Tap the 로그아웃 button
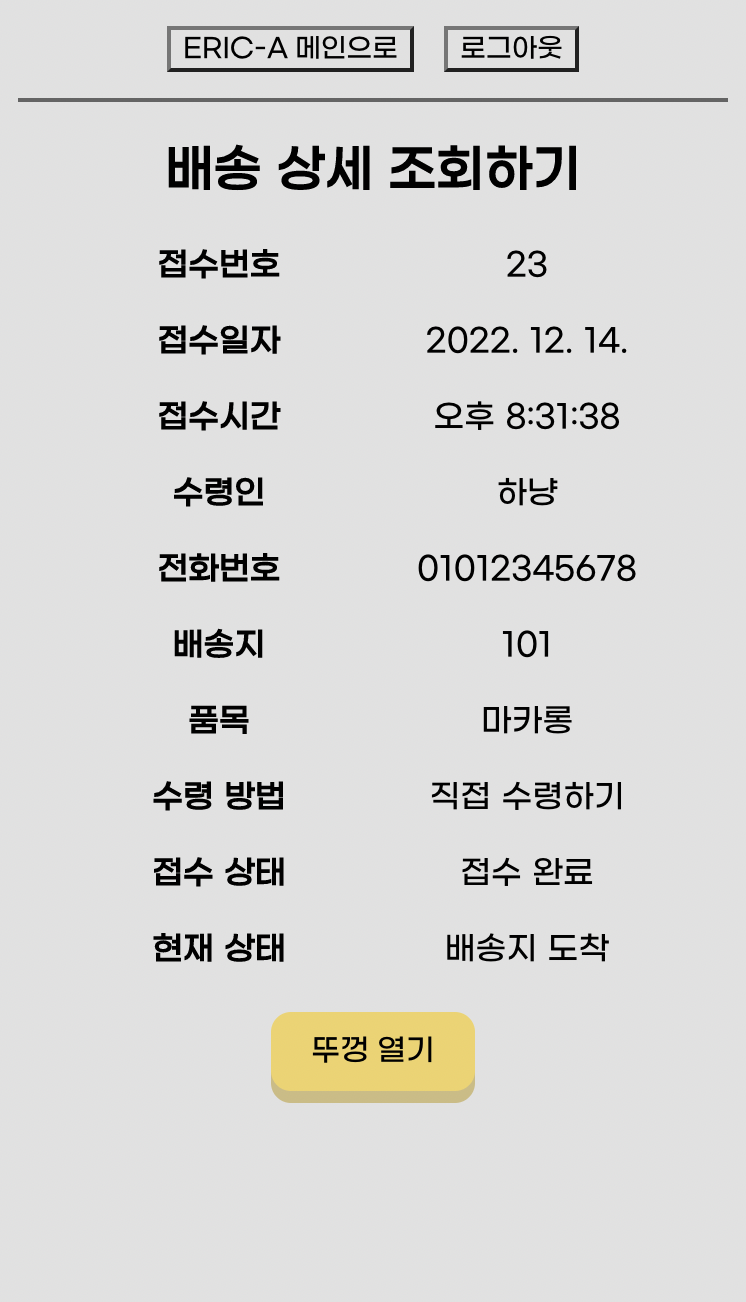 click(511, 48)
